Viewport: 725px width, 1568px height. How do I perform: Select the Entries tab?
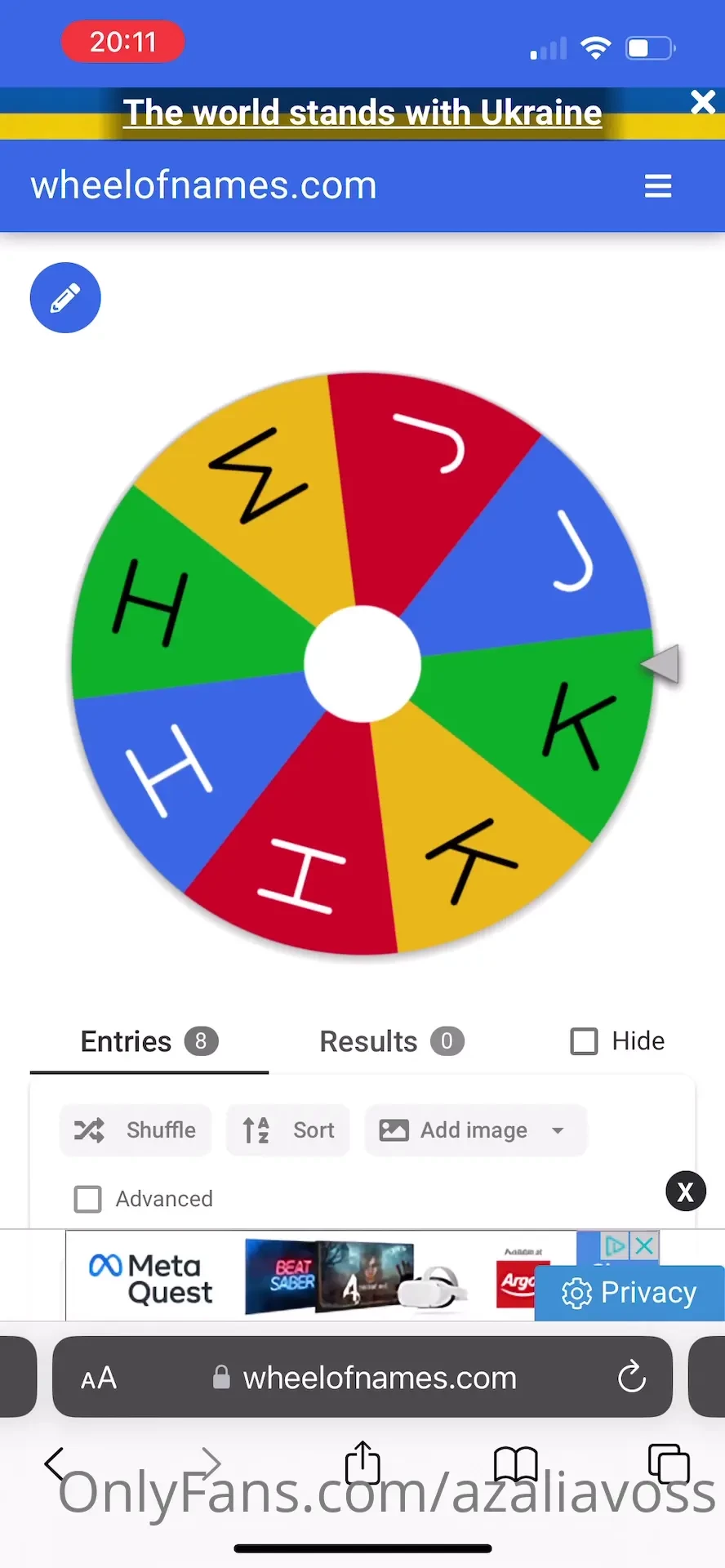(x=125, y=1041)
